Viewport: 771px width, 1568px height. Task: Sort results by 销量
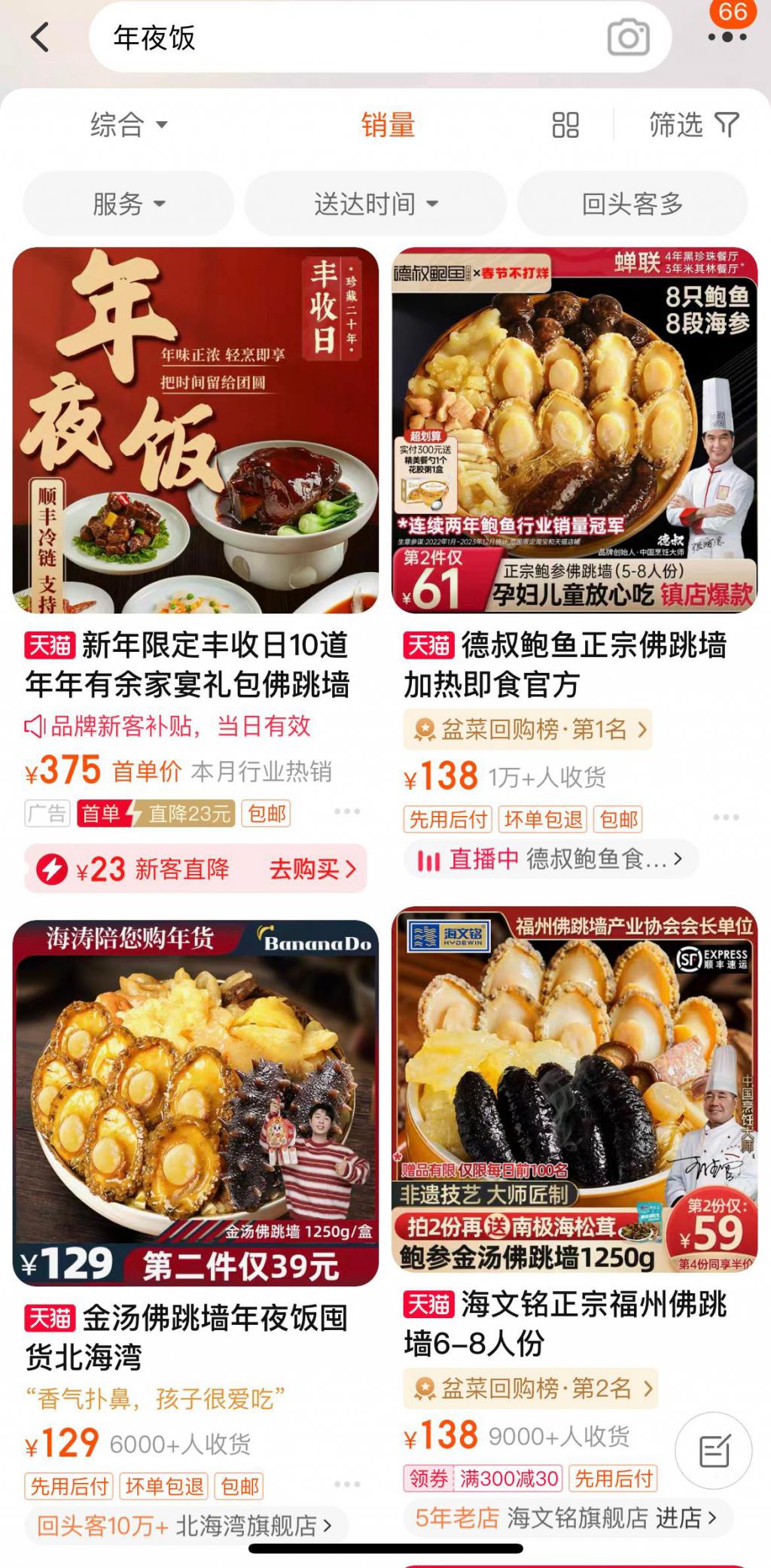(x=388, y=125)
